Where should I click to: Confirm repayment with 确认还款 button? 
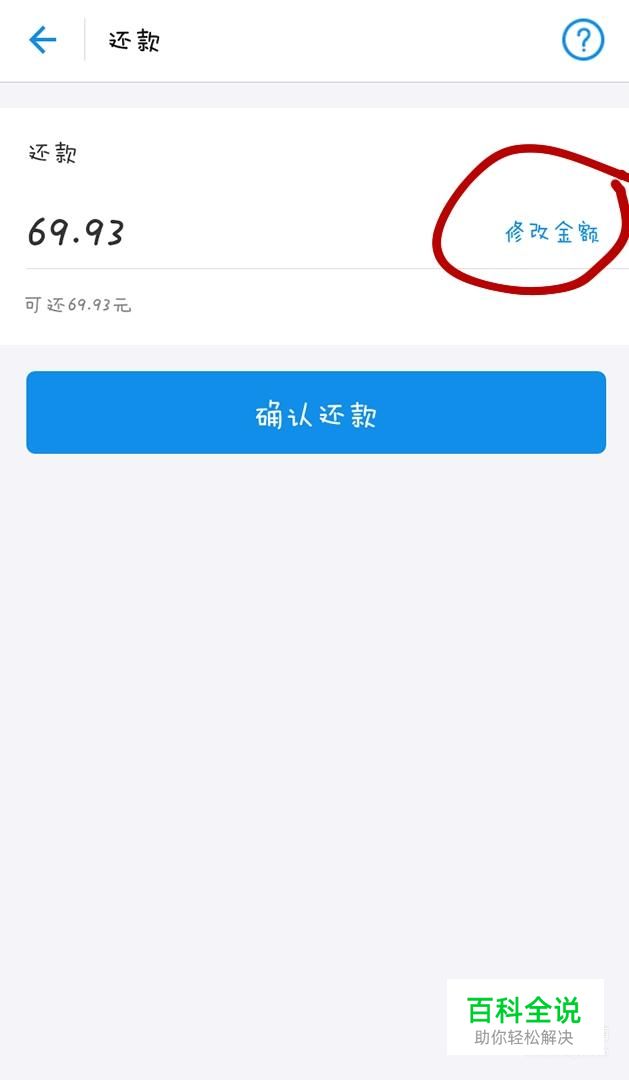[x=316, y=413]
